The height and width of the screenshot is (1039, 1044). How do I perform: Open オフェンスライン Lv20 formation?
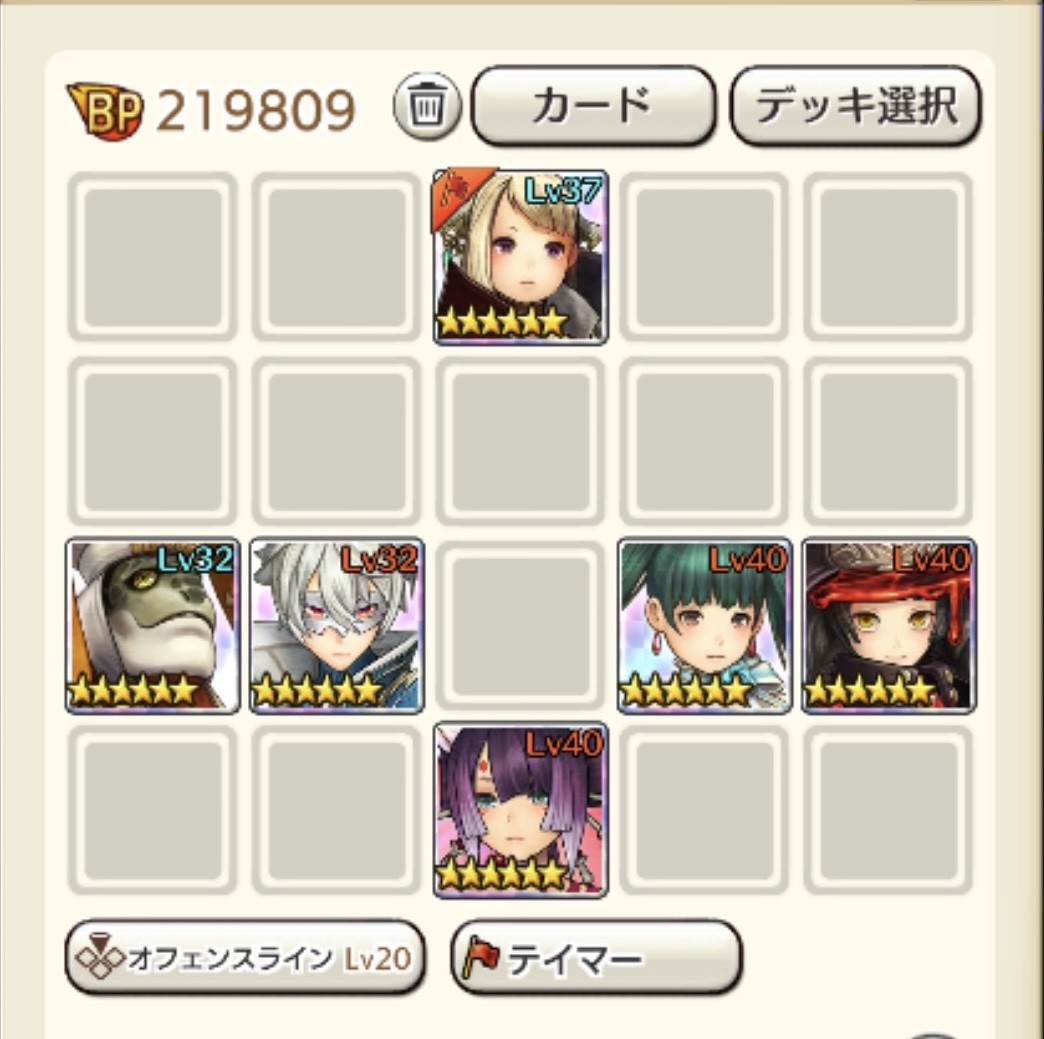coord(245,958)
